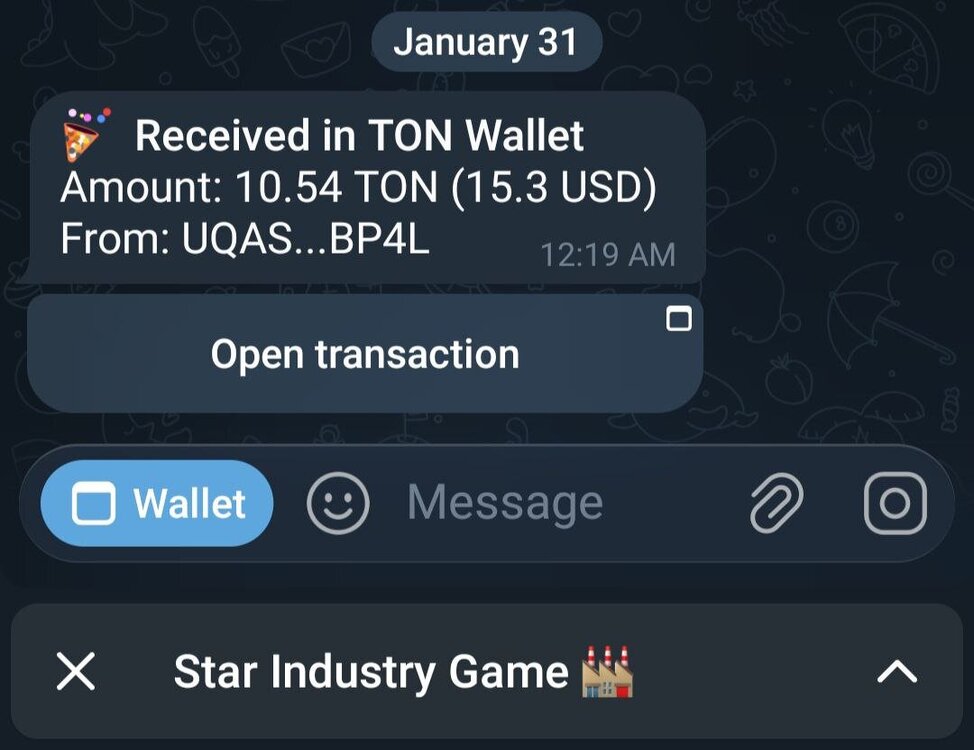Launch the Wallet mini app button
This screenshot has width=974, height=750.
click(x=157, y=503)
